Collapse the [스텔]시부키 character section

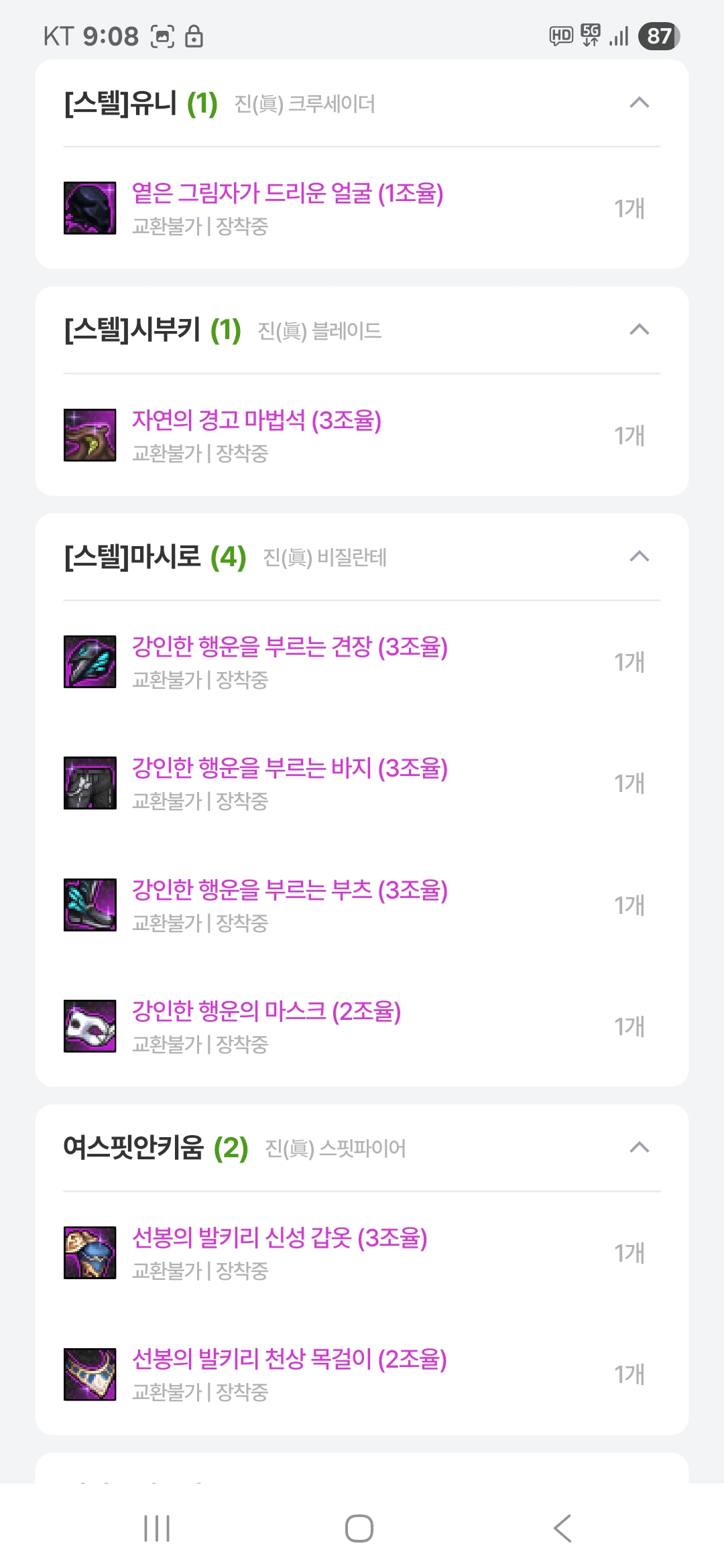click(x=640, y=330)
